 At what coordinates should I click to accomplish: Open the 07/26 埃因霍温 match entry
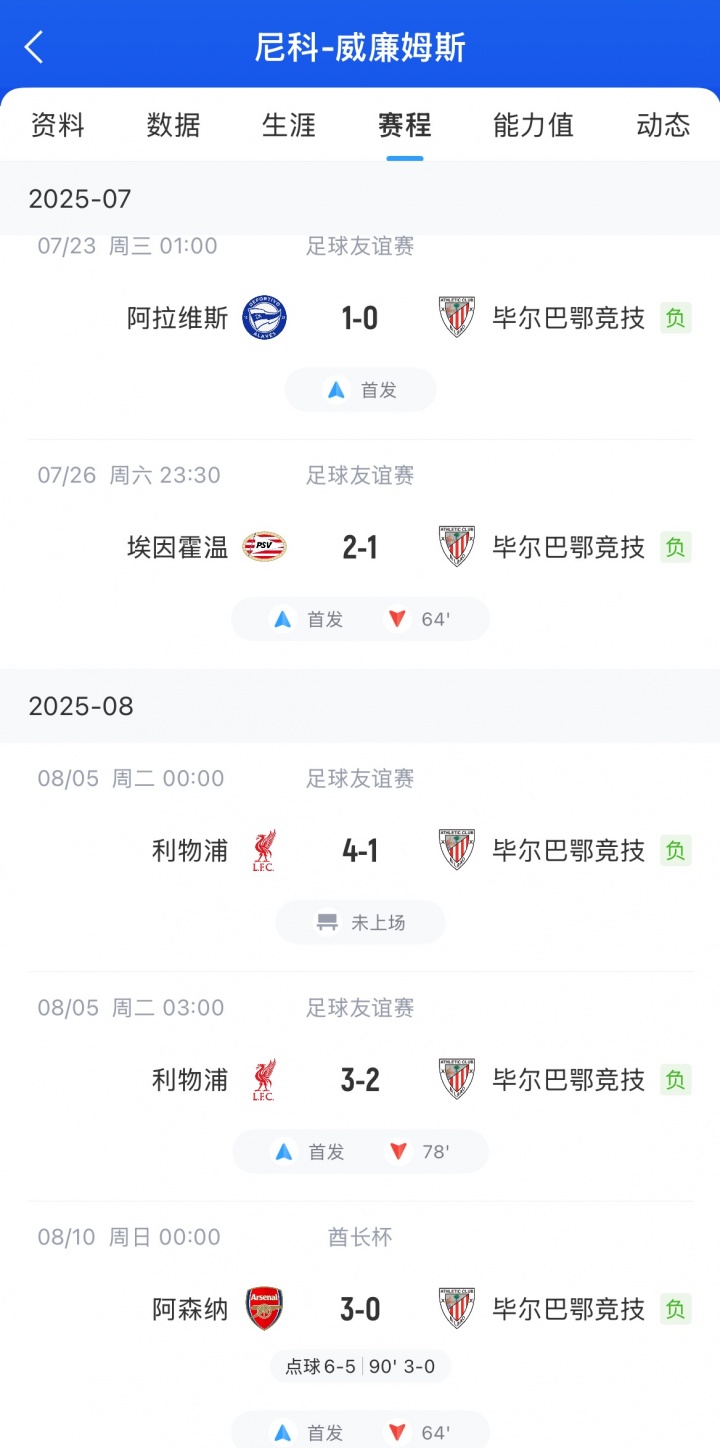click(360, 547)
